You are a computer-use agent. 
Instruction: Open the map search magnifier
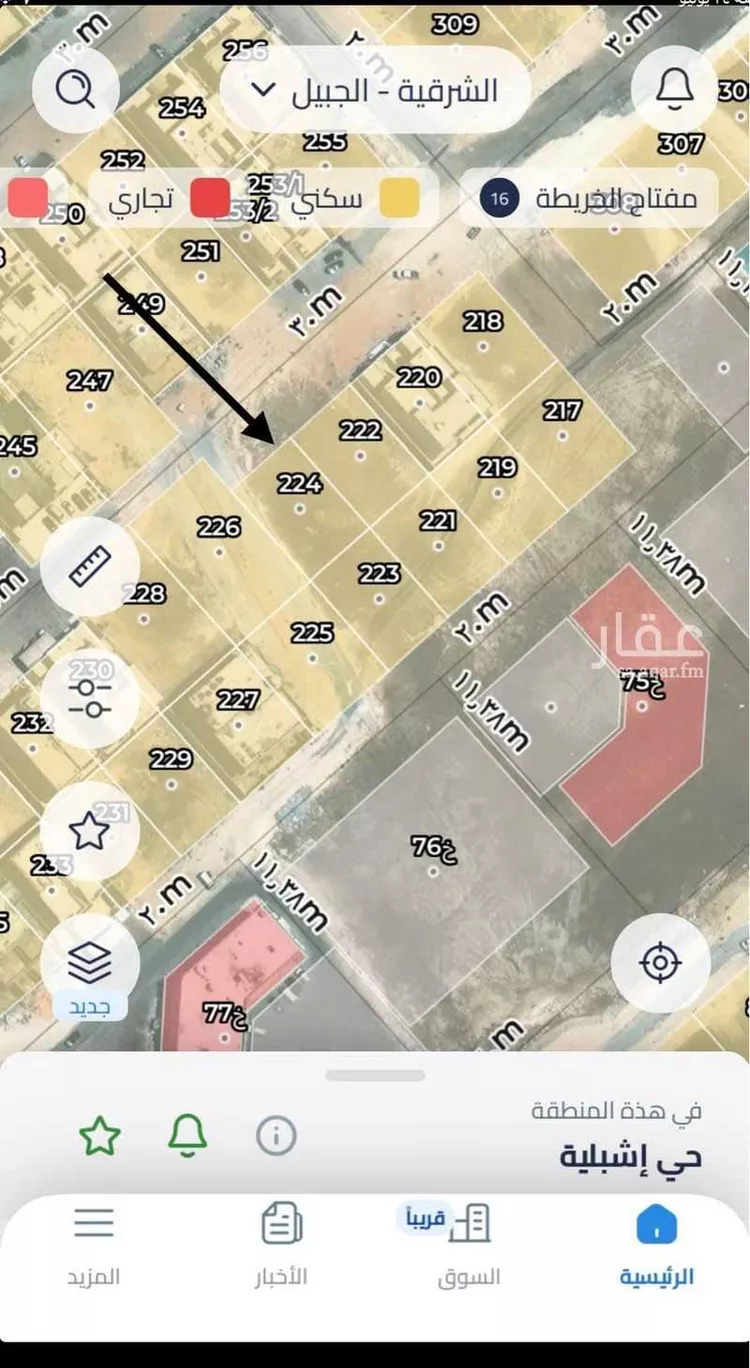76,90
